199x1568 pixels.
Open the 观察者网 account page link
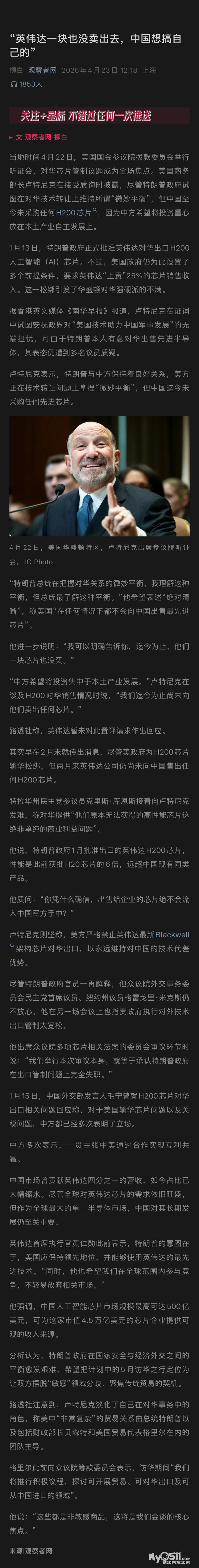[x=42, y=70]
